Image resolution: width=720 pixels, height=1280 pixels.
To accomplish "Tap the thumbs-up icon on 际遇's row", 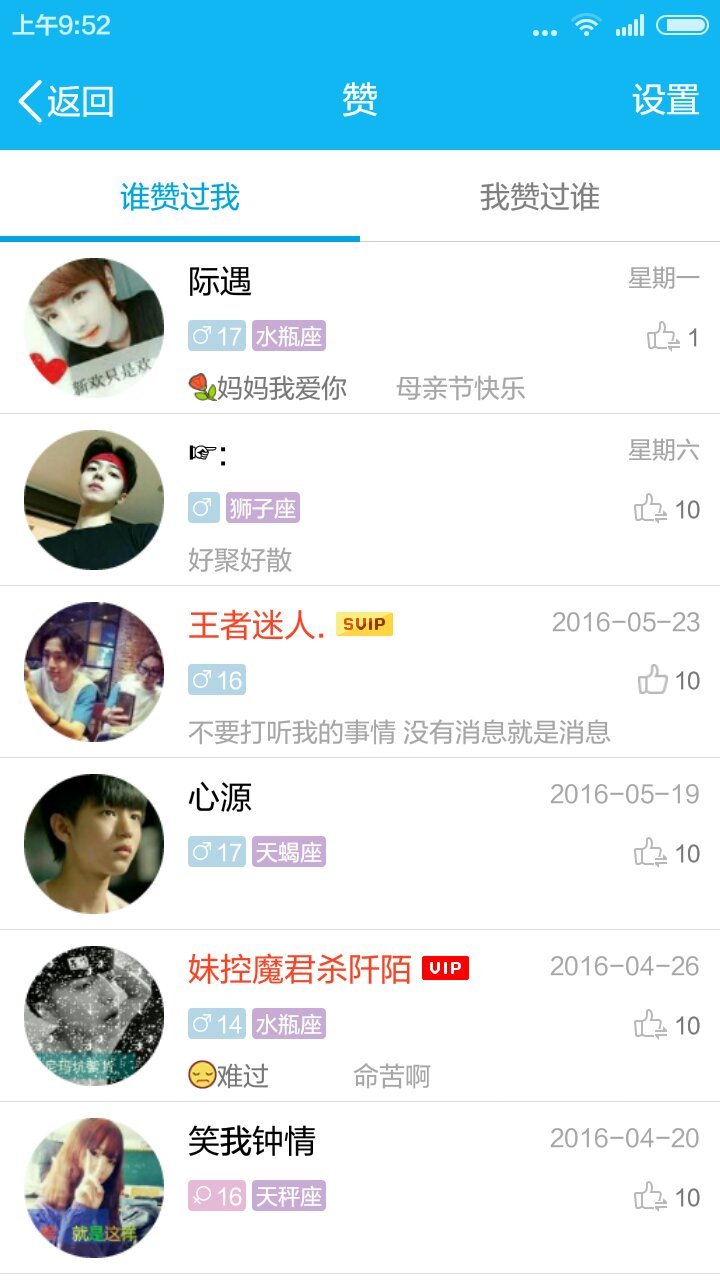I will click(x=663, y=338).
